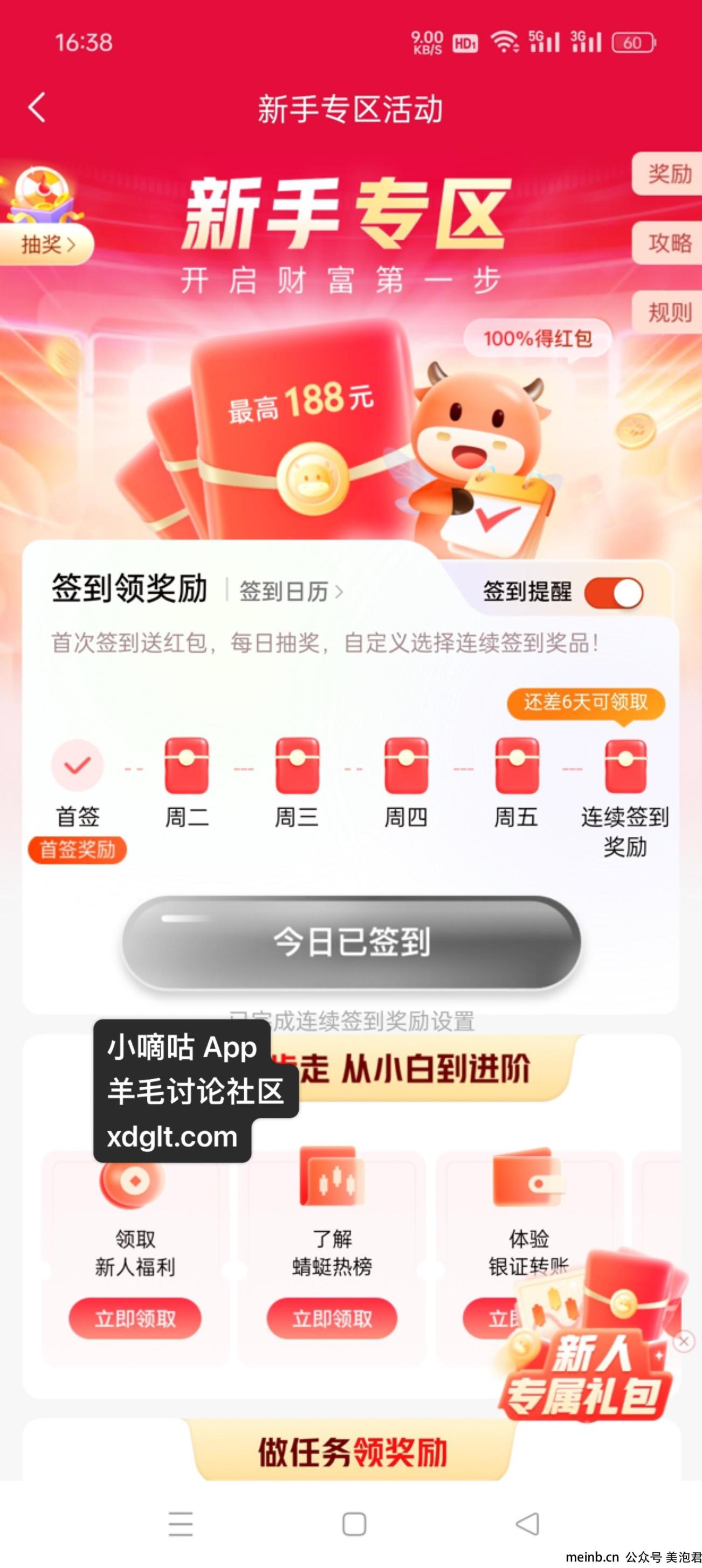Tap the system home button
Screen dimensions: 702x1568
pos(354,1525)
